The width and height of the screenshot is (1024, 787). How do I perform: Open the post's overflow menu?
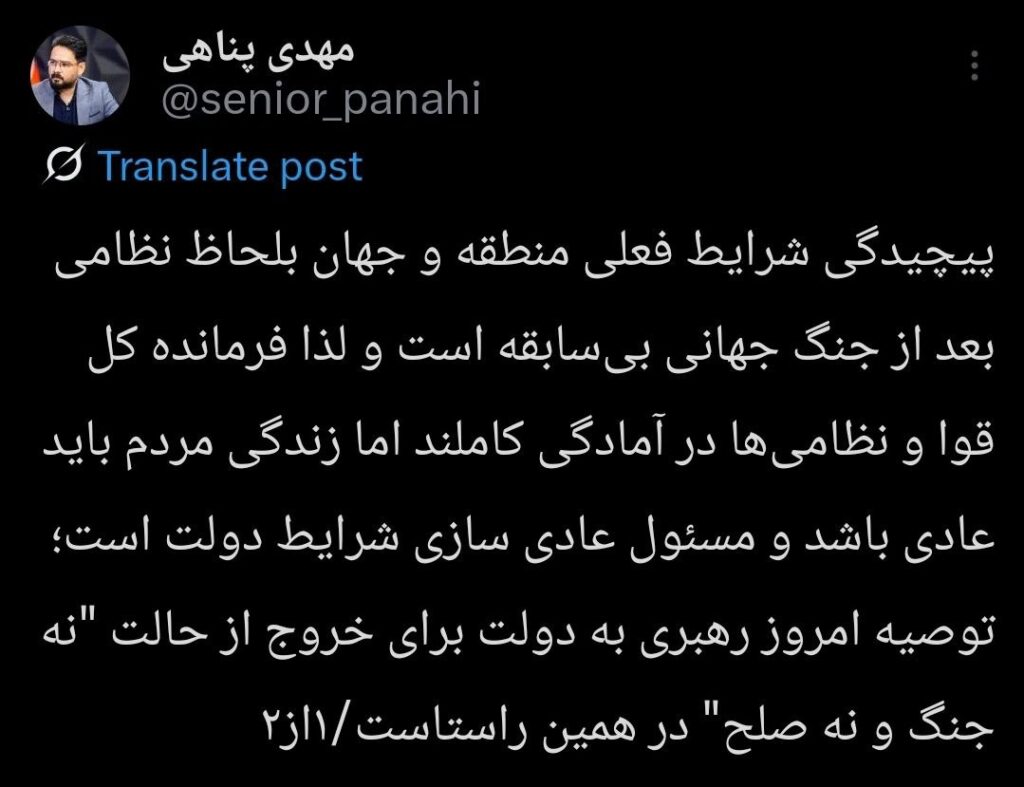point(976,67)
